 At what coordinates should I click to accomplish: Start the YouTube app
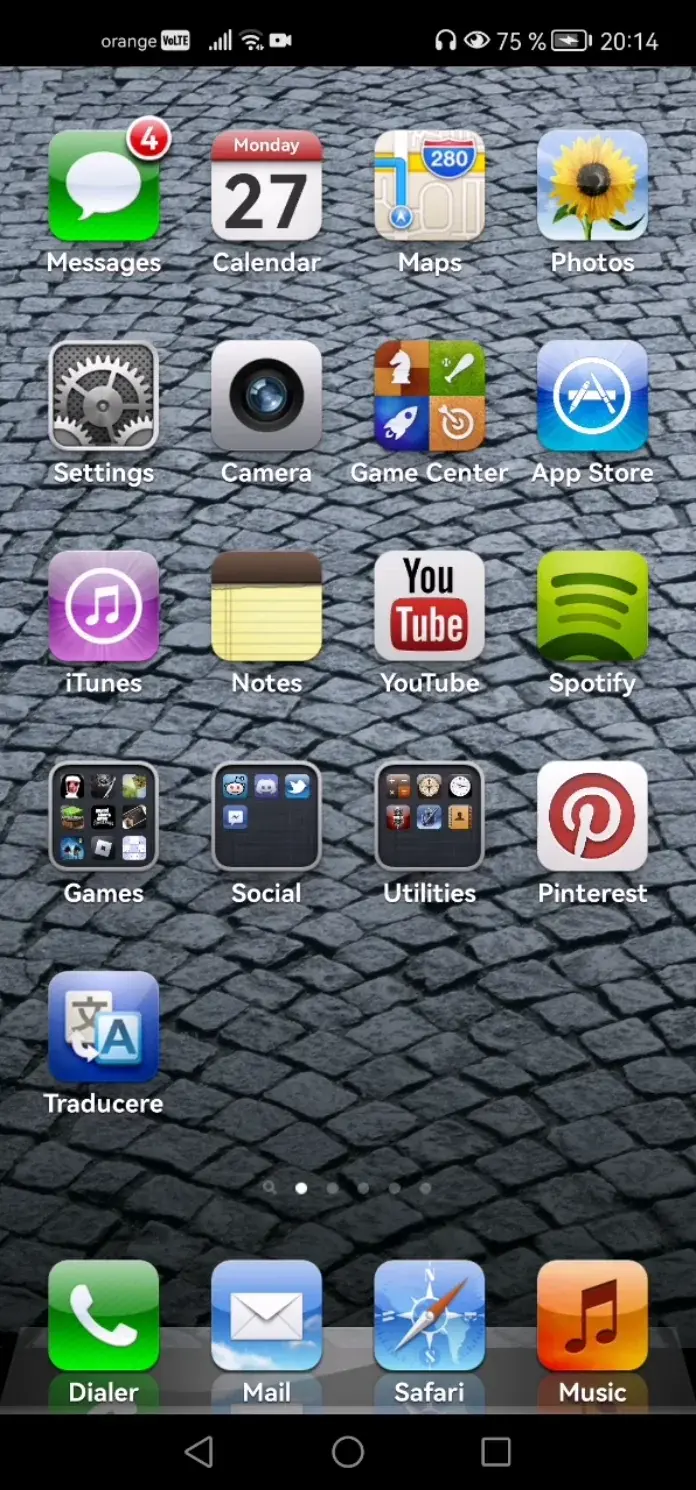(x=430, y=606)
